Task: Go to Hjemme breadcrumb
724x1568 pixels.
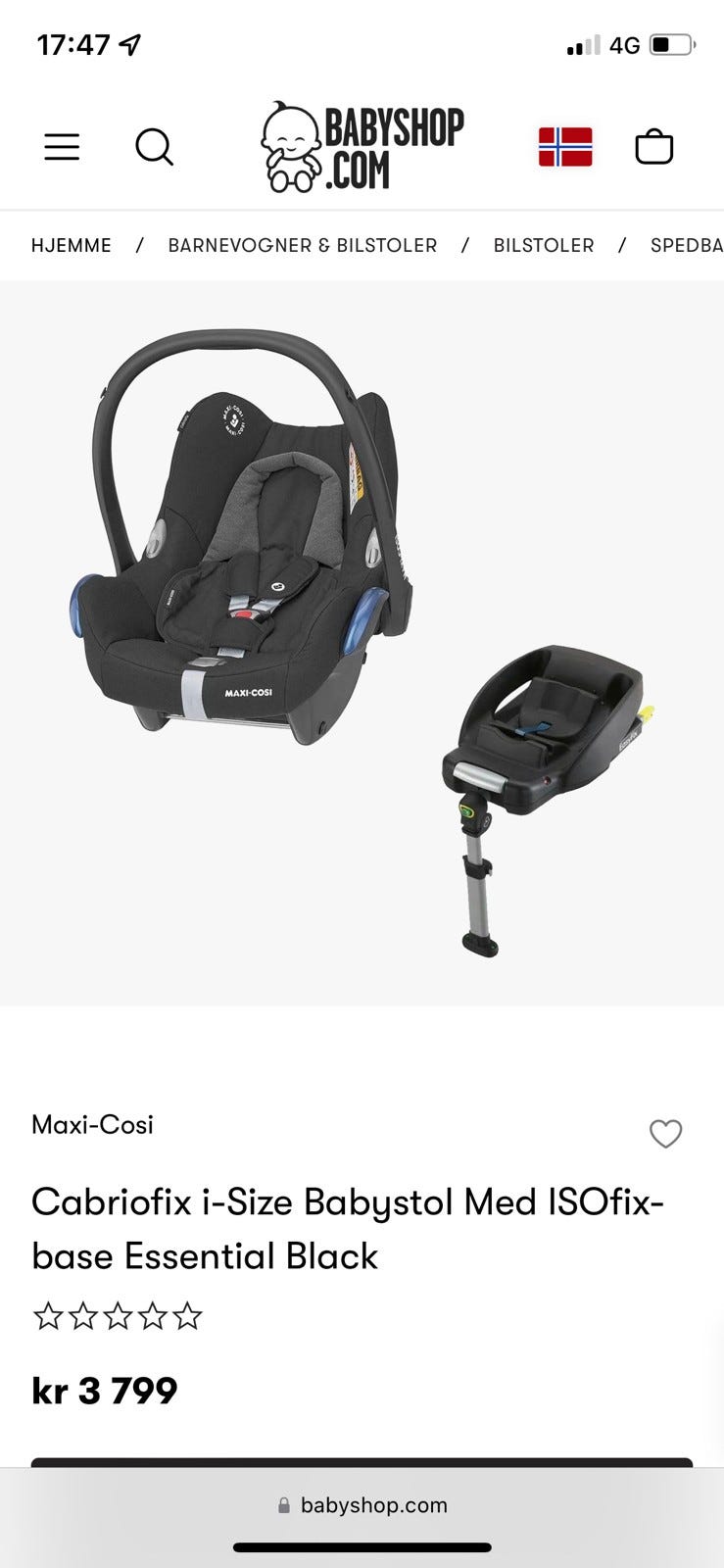Action: (x=72, y=245)
